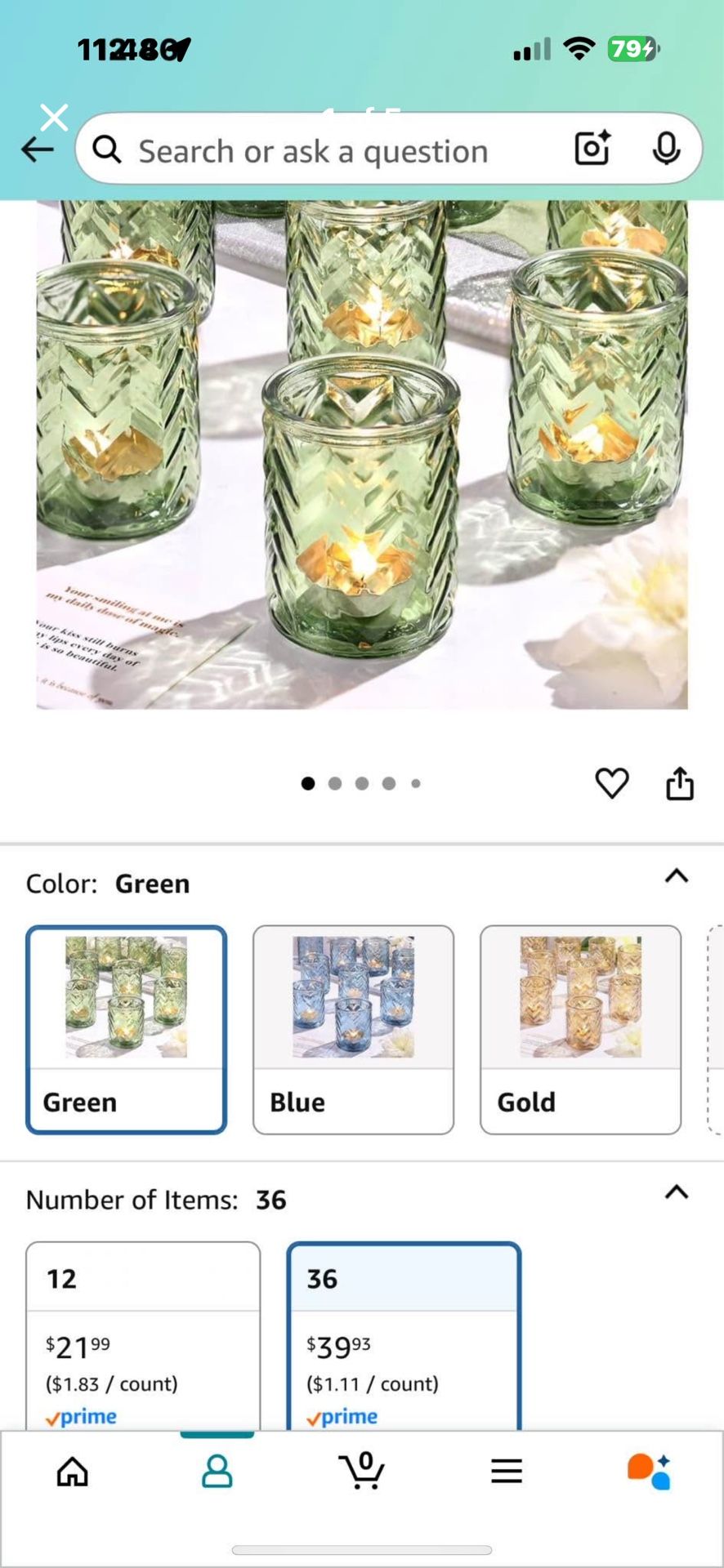Collapse the Number of Items section
Screen dimensions: 724x1568
pyautogui.click(x=677, y=1192)
